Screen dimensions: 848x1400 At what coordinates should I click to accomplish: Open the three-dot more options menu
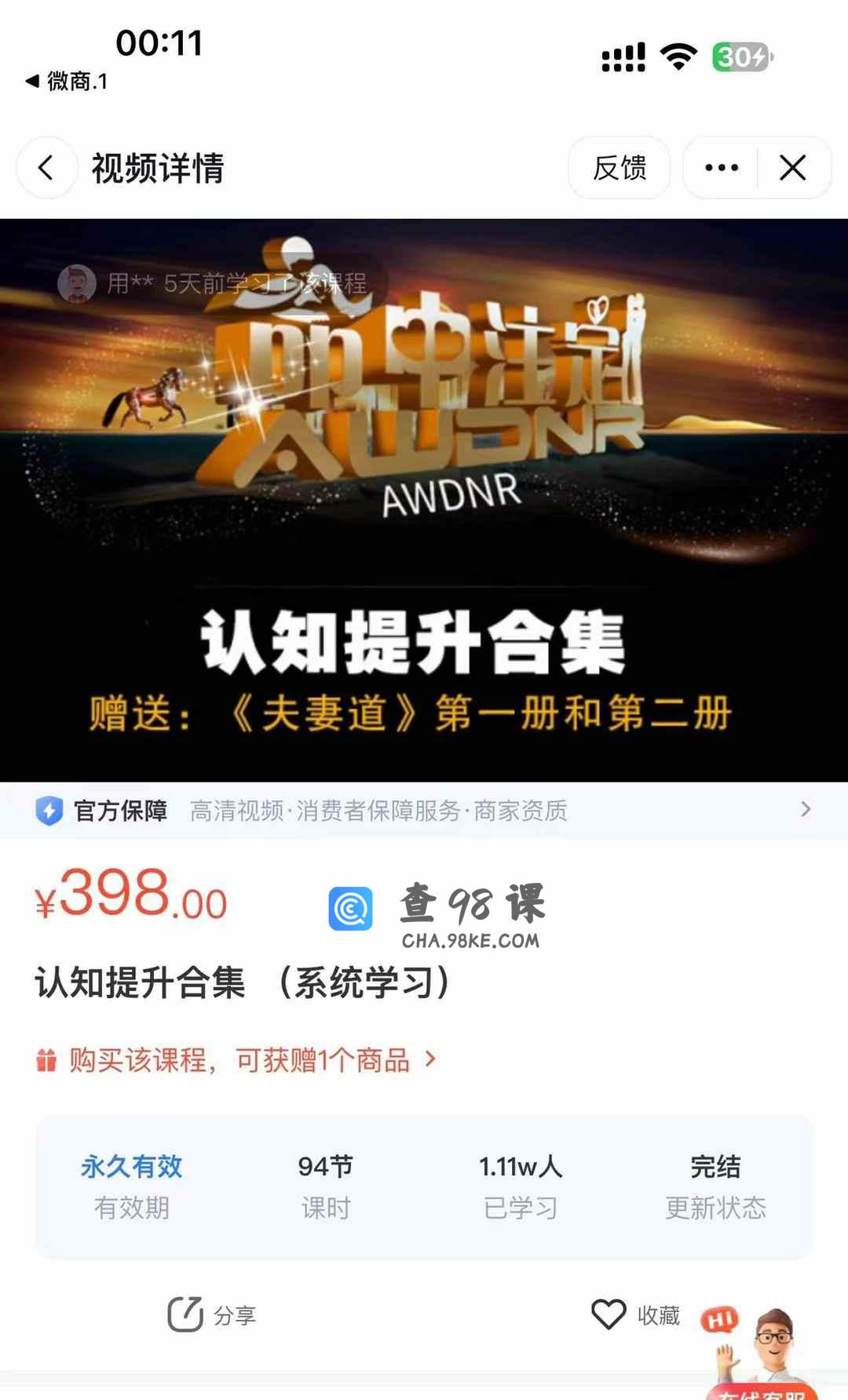pos(721,167)
